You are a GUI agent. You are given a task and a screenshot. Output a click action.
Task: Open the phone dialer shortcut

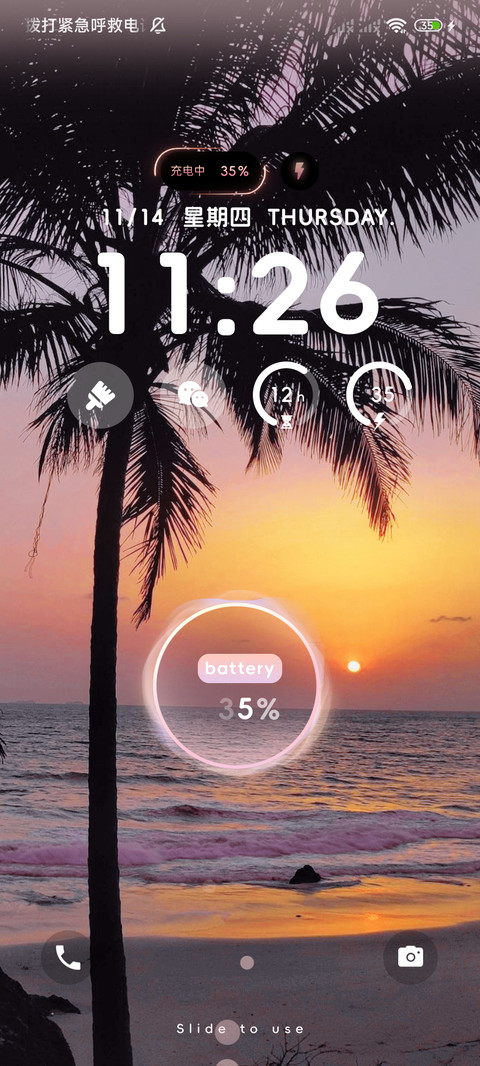pyautogui.click(x=67, y=957)
